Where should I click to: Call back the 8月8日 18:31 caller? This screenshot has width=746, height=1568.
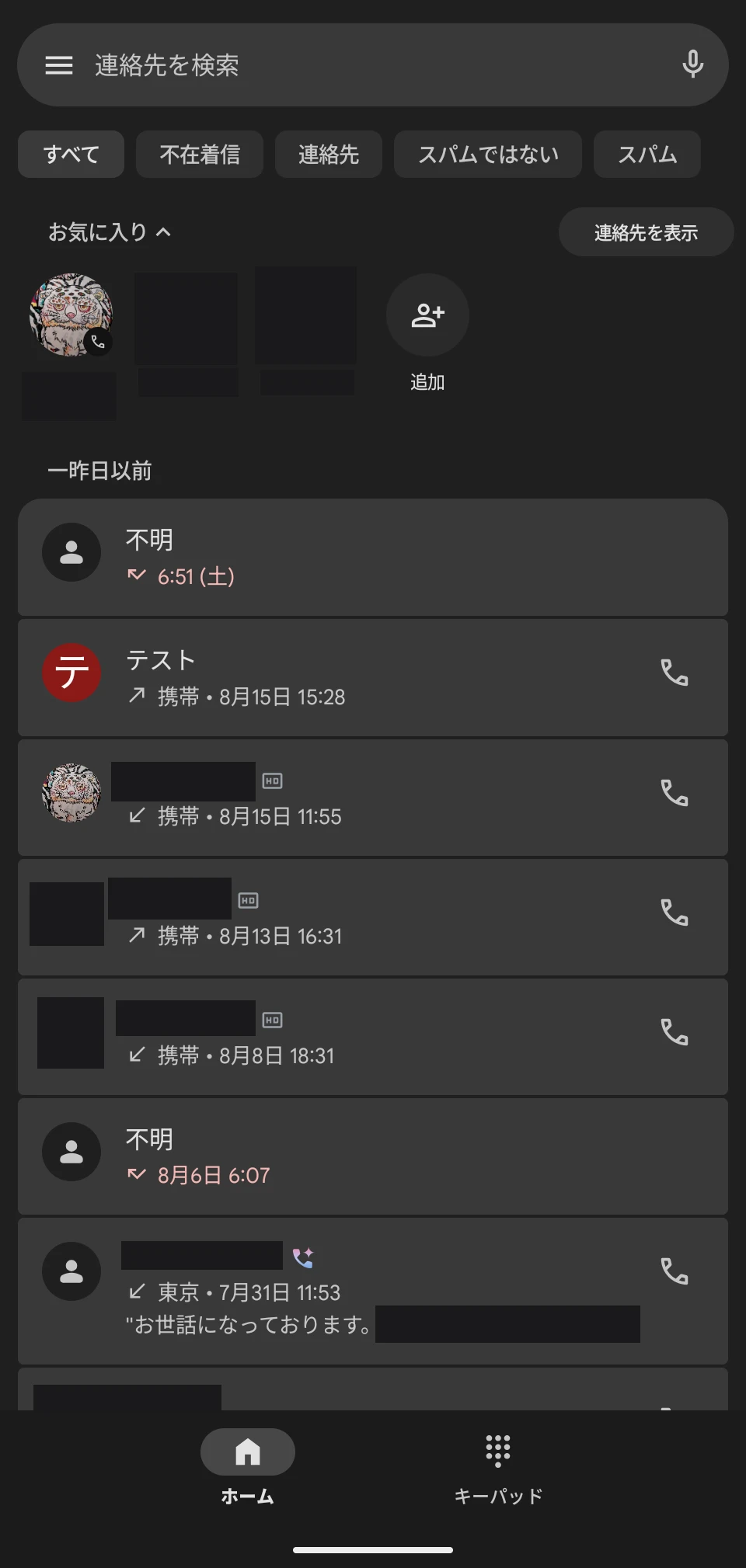675,1032
